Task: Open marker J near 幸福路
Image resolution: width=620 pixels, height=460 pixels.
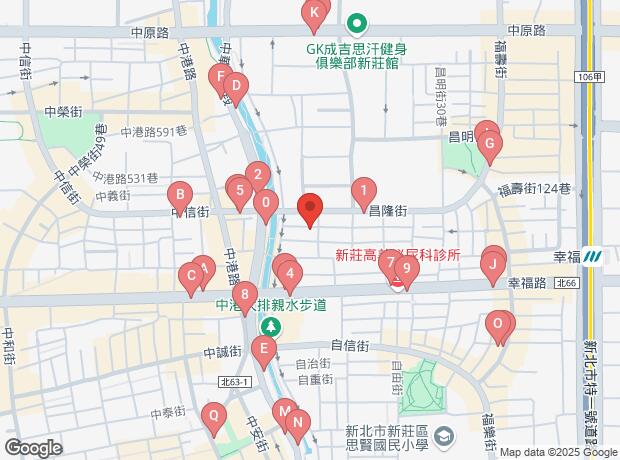Action: [x=491, y=266]
